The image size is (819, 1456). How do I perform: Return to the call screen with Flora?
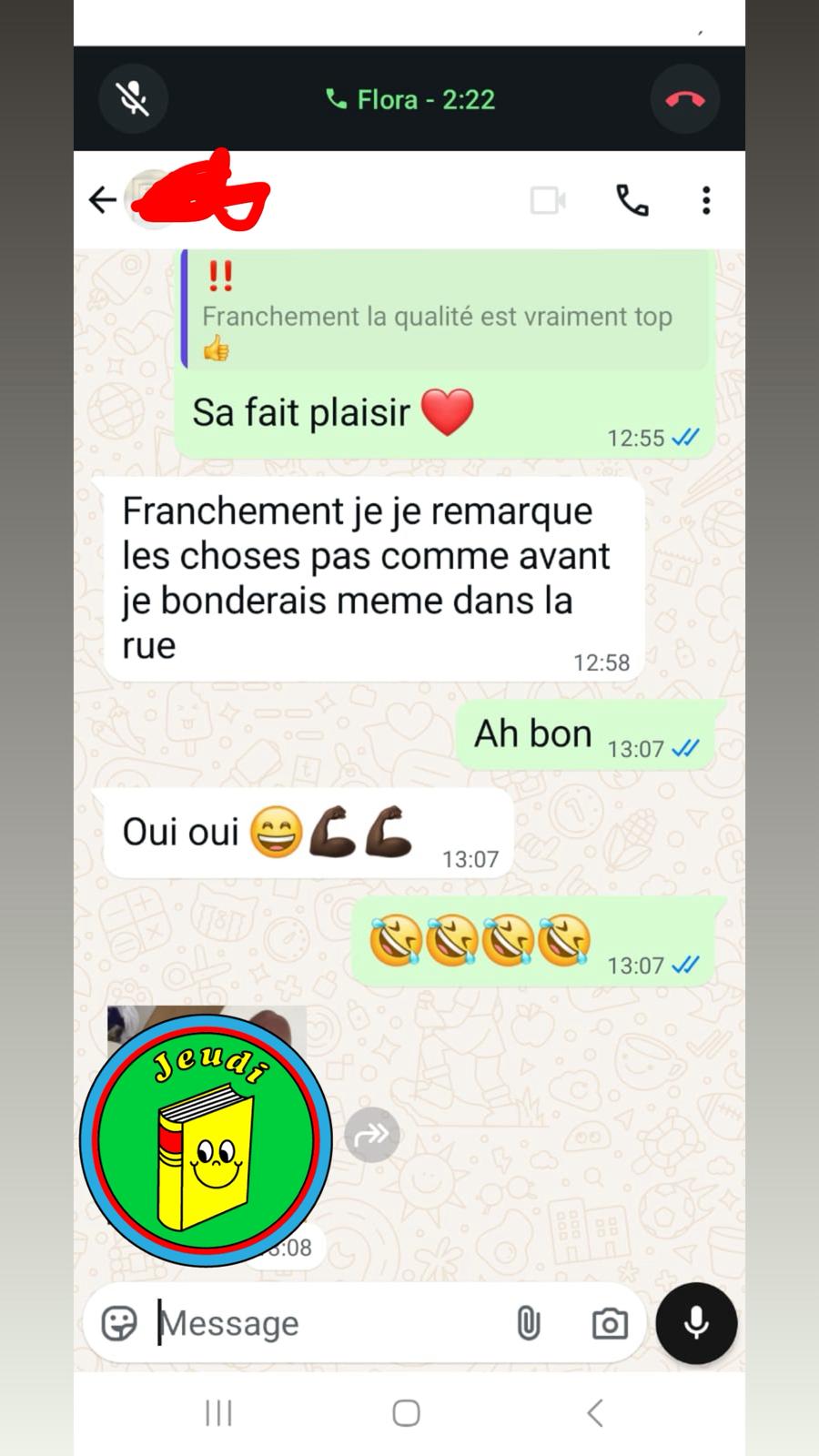[409, 99]
